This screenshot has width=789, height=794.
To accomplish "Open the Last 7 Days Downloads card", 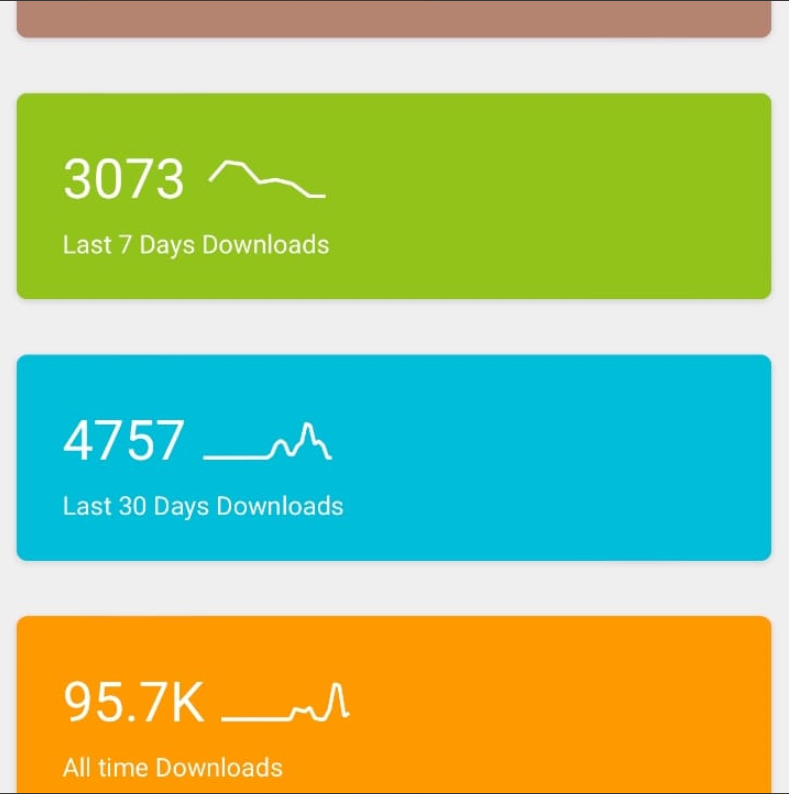I will [394, 196].
